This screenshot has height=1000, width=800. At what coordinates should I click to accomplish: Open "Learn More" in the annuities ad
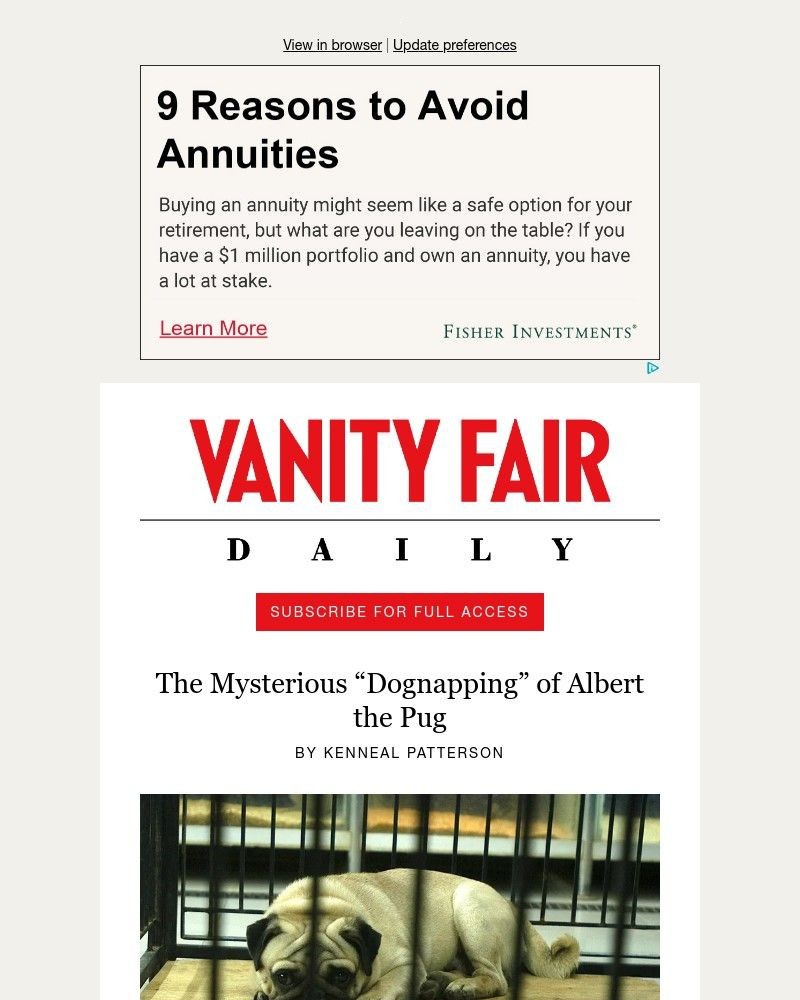(x=213, y=328)
